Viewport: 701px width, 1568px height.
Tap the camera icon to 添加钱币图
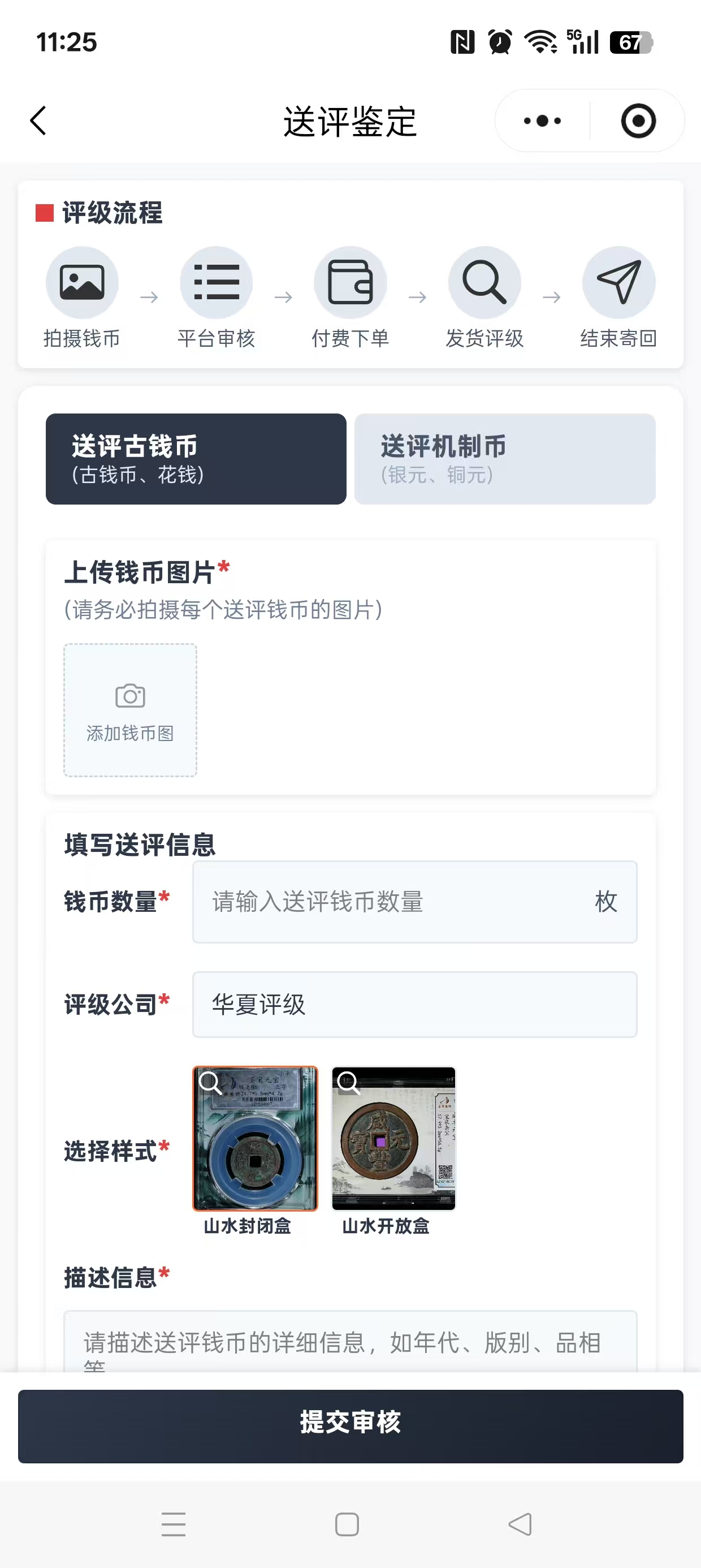click(x=129, y=695)
